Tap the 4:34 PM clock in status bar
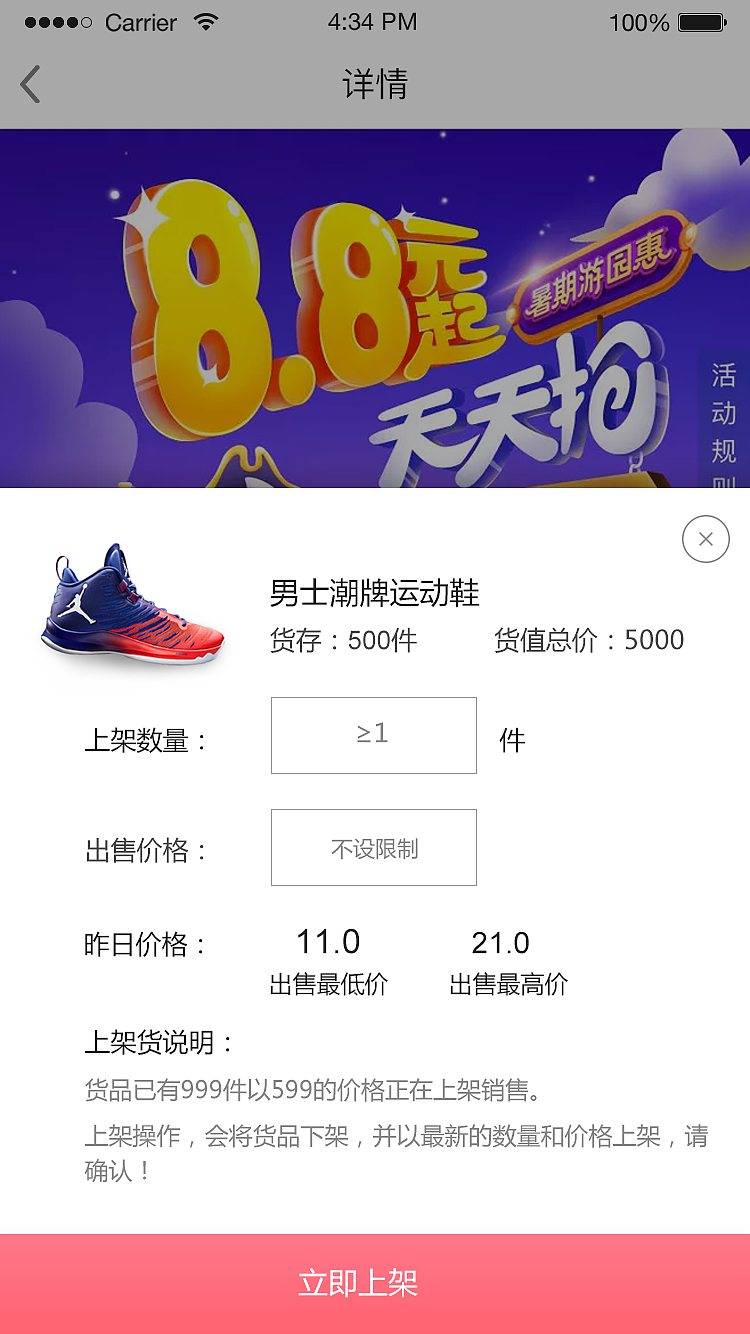This screenshot has height=1334, width=750. pyautogui.click(x=374, y=22)
